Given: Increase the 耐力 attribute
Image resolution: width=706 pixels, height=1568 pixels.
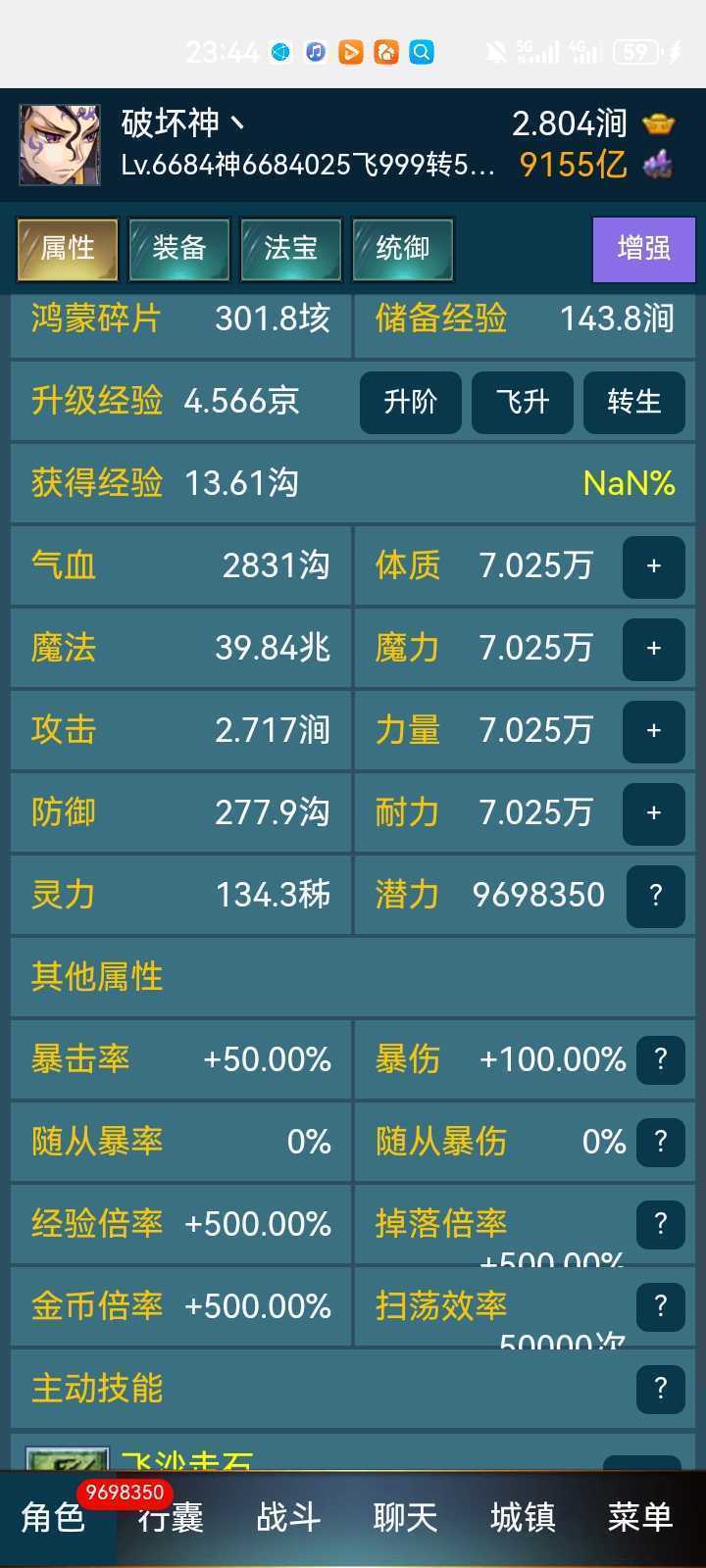Looking at the screenshot, I should point(654,813).
